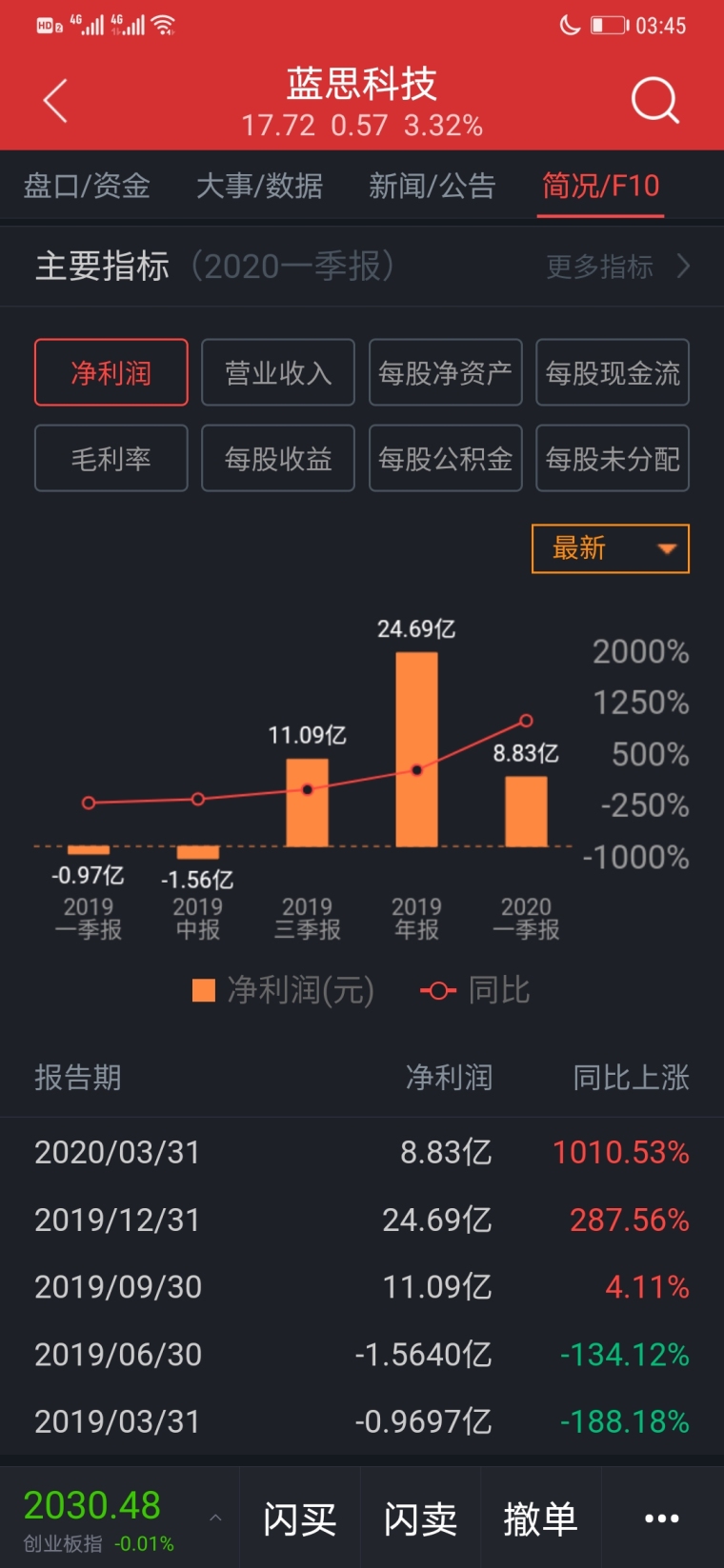Viewport: 724px width, 1568px height.
Task: Switch to 大事/数据 tab
Action: tap(259, 186)
